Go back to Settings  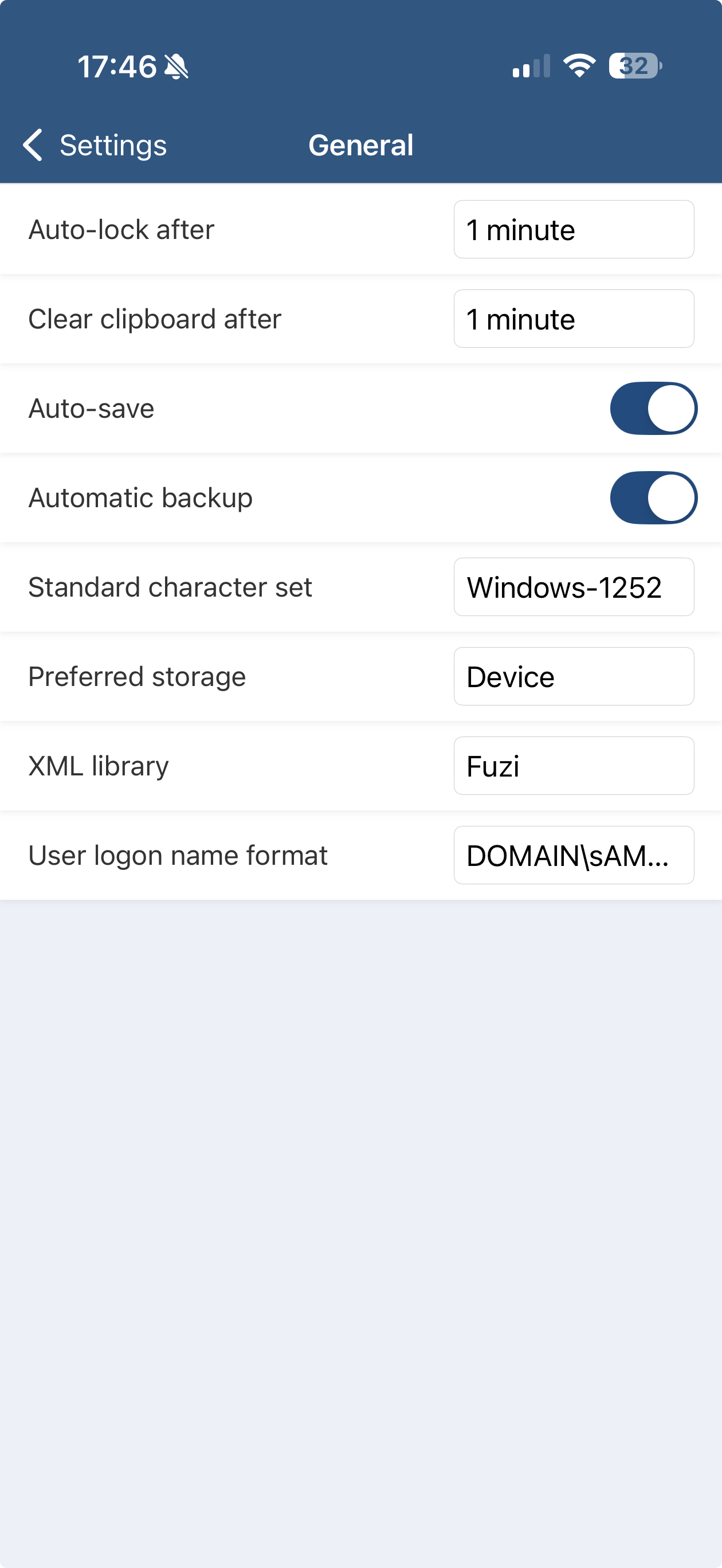click(95, 145)
